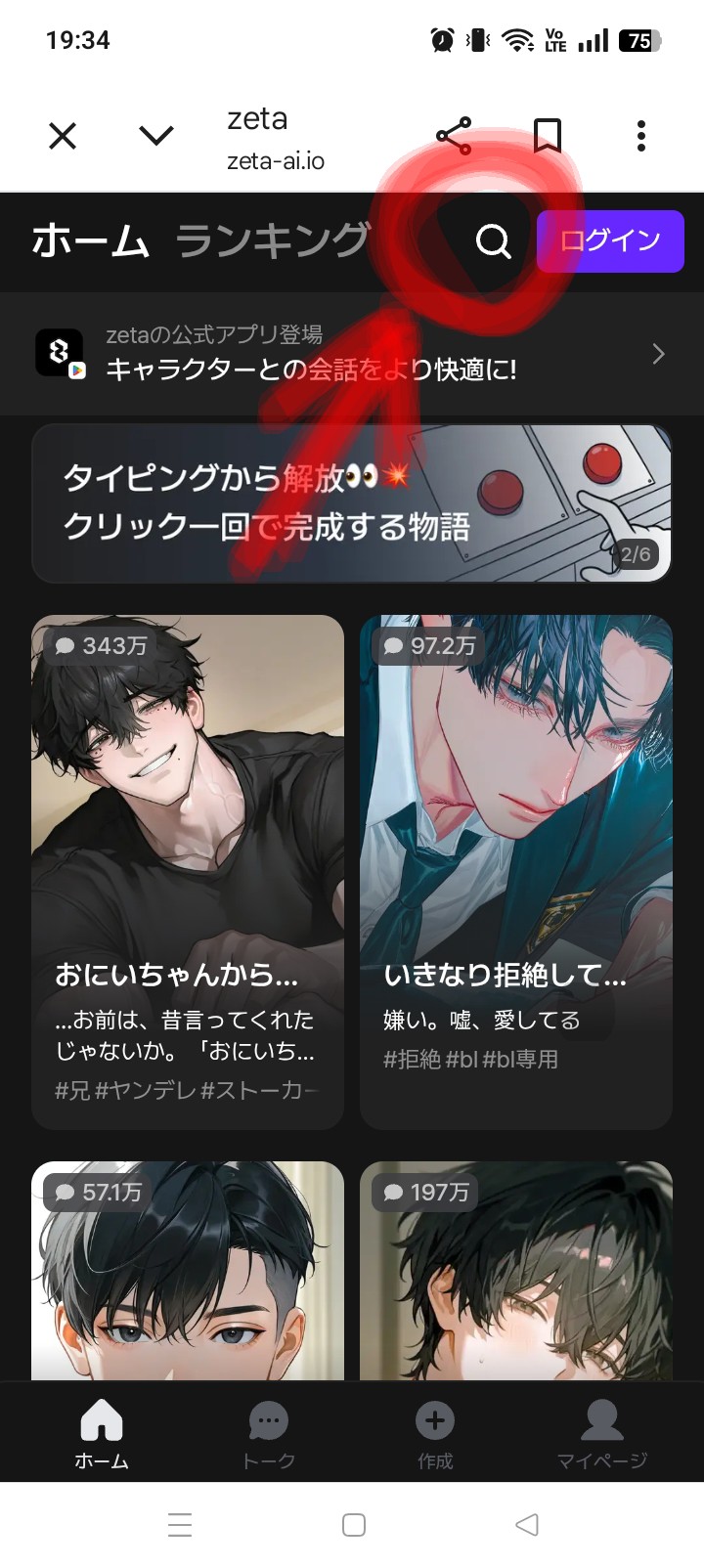Viewport: 704px width, 1568px height.
Task: Open the search magnifier icon
Action: click(x=494, y=240)
